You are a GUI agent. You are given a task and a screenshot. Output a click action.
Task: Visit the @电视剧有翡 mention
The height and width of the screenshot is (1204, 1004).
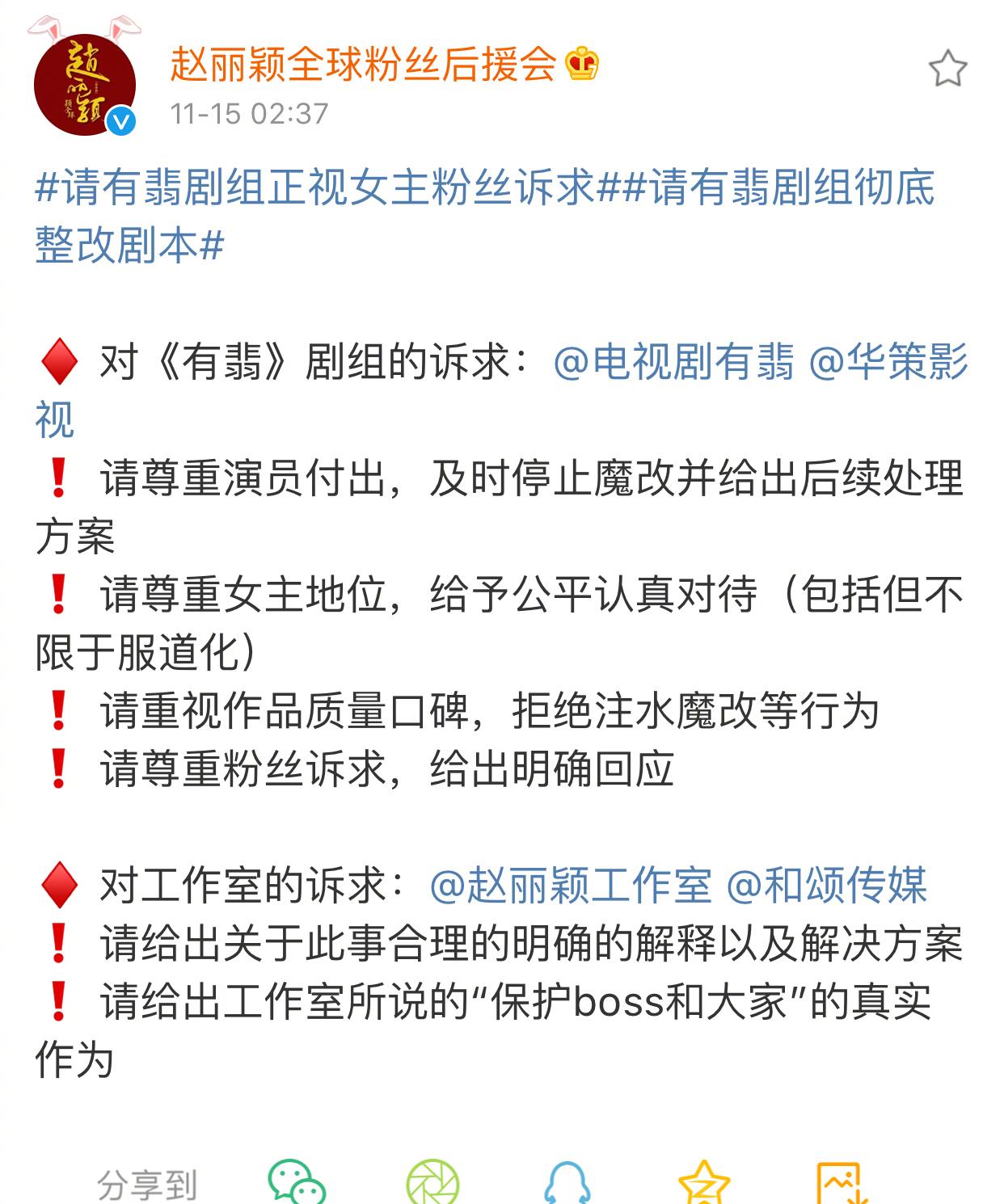[x=673, y=361]
